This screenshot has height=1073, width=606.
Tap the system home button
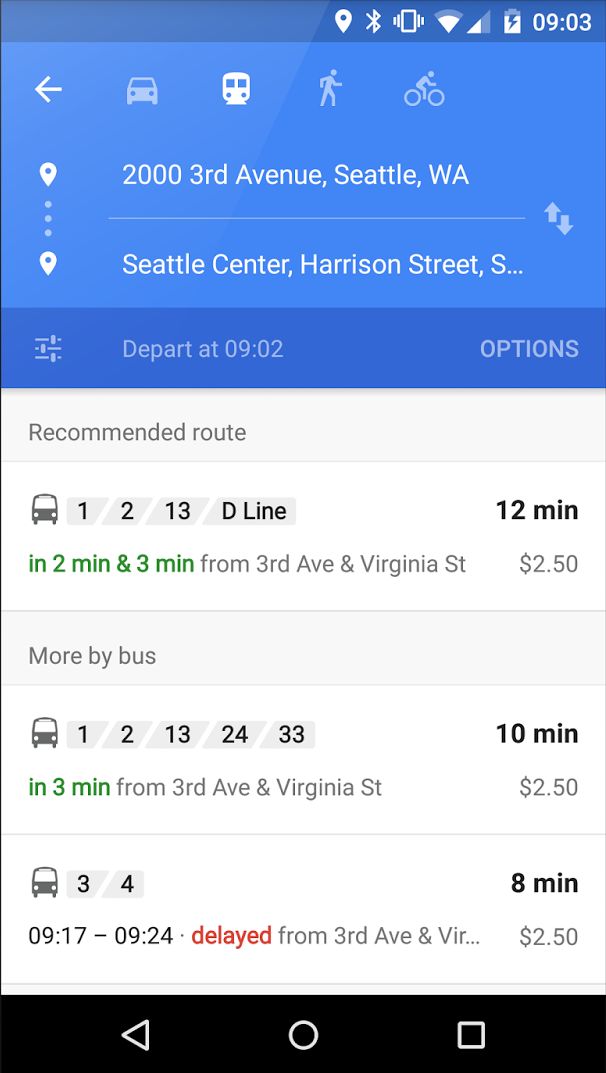pos(303,1035)
